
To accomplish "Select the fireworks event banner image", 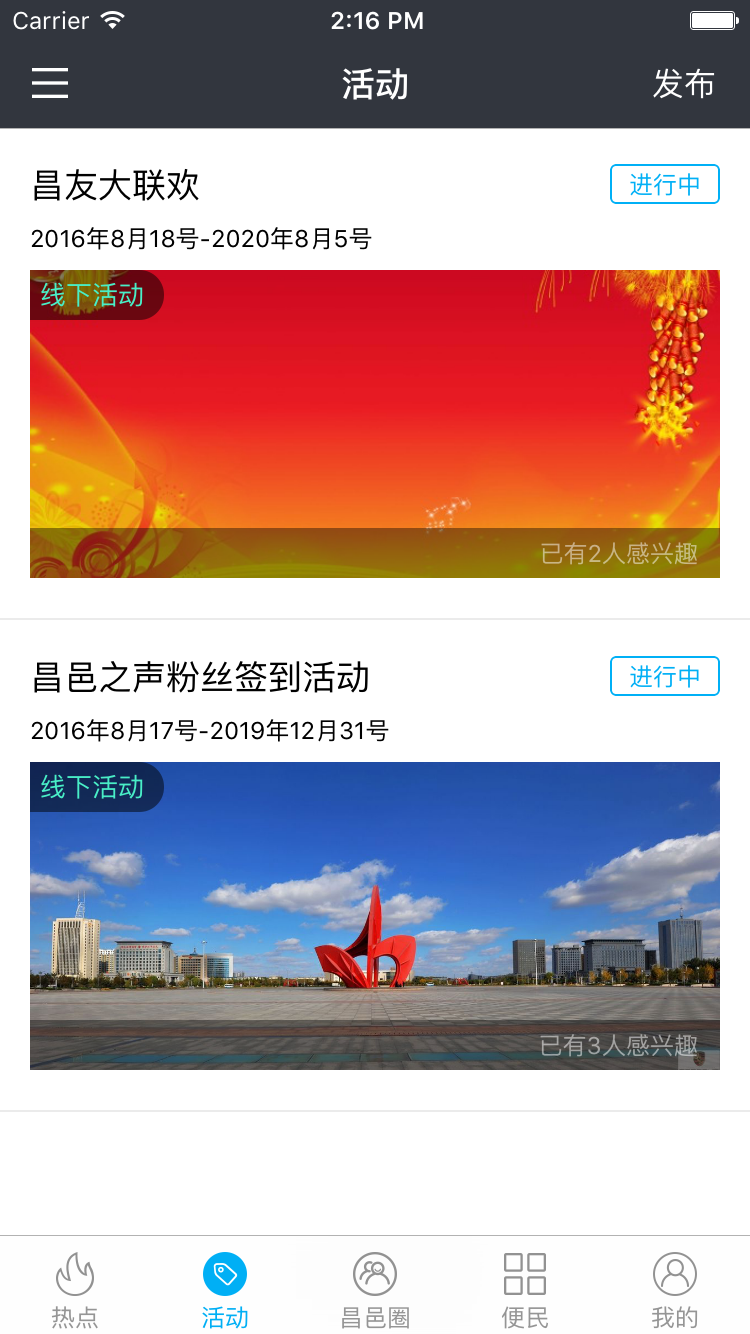I will coord(375,423).
